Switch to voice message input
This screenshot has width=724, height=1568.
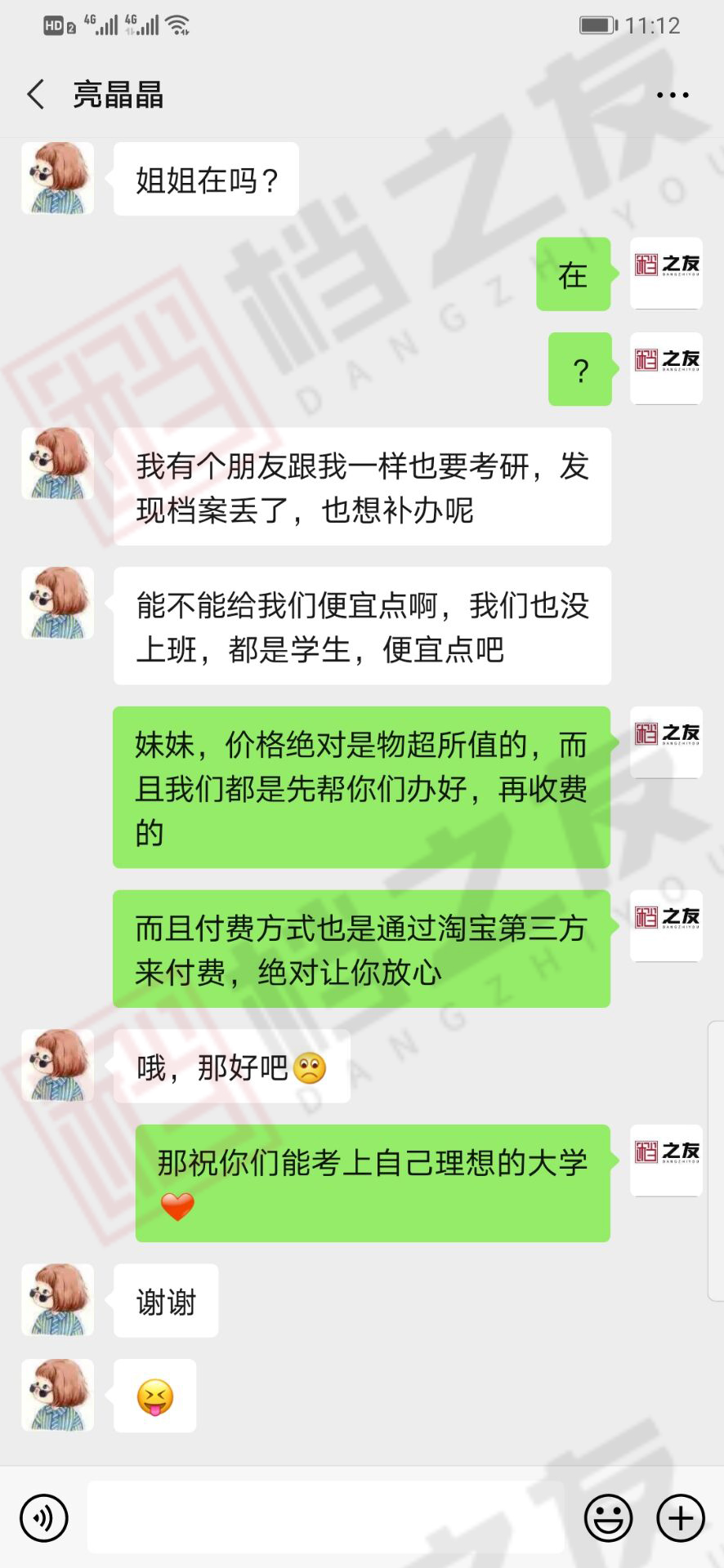tap(44, 1518)
